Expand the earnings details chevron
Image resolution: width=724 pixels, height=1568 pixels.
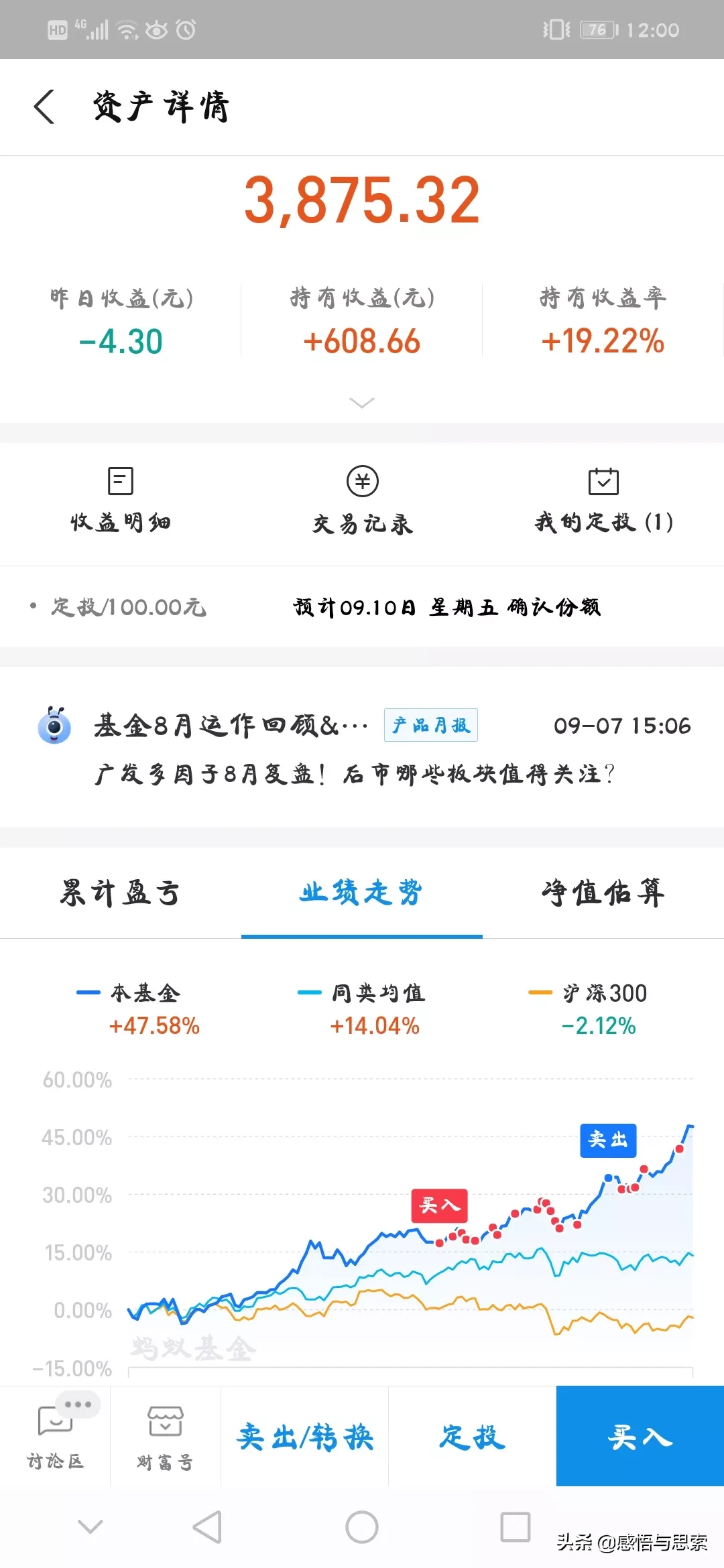click(x=362, y=403)
